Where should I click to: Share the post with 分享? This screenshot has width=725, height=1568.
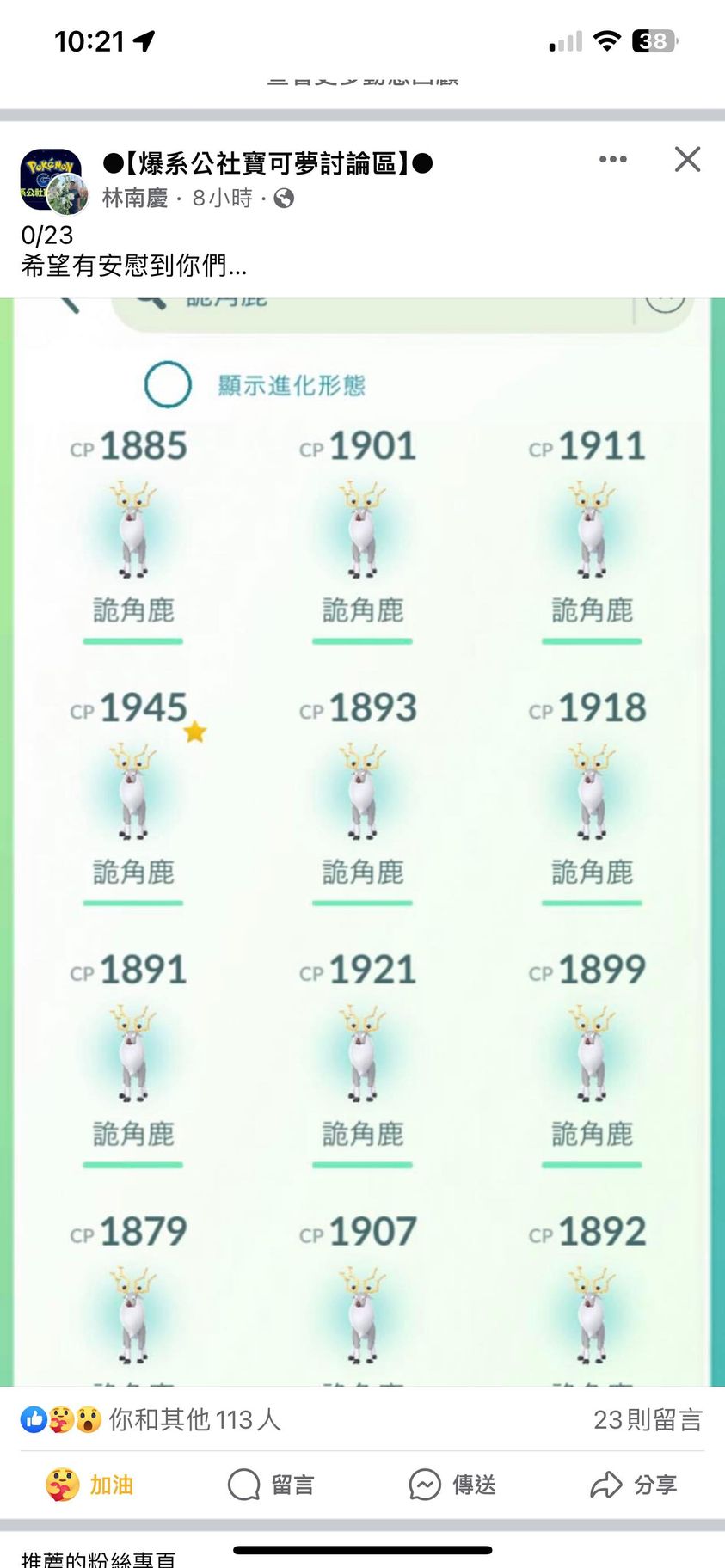tap(634, 1485)
